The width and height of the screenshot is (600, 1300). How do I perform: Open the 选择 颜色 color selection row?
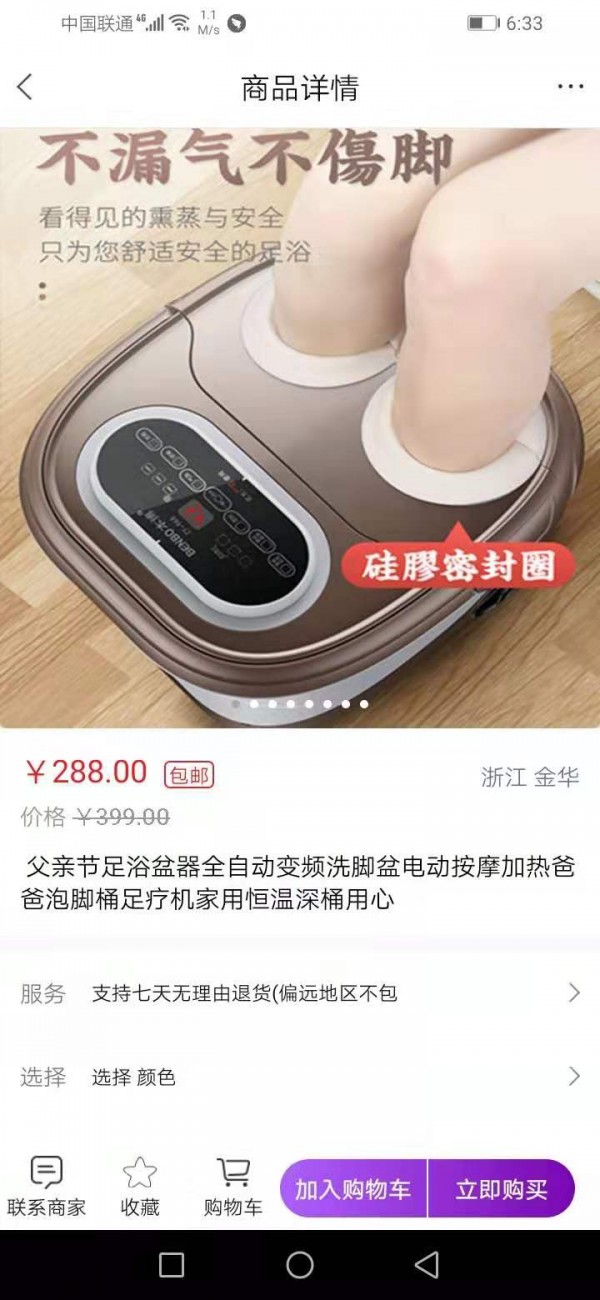tap(300, 1077)
